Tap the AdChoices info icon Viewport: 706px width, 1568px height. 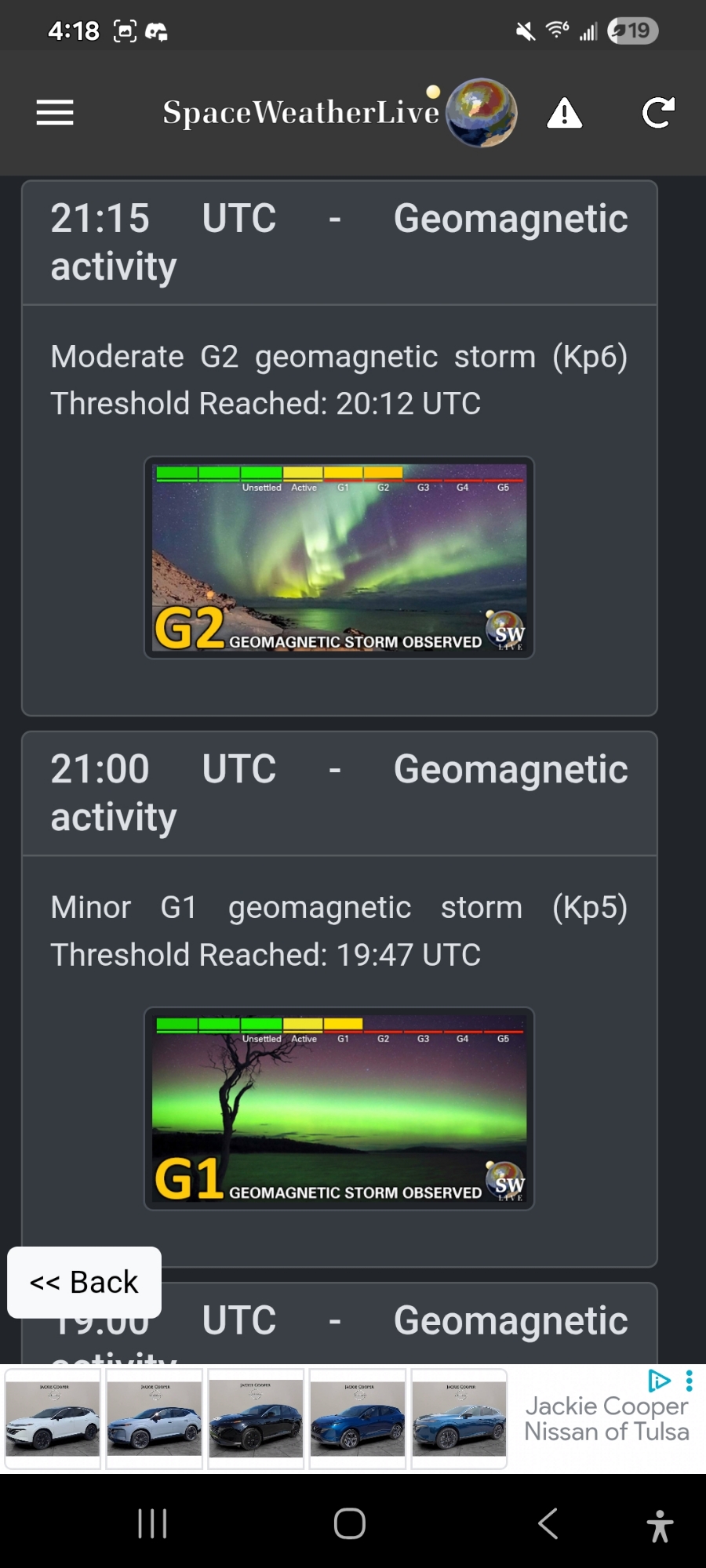[659, 1381]
